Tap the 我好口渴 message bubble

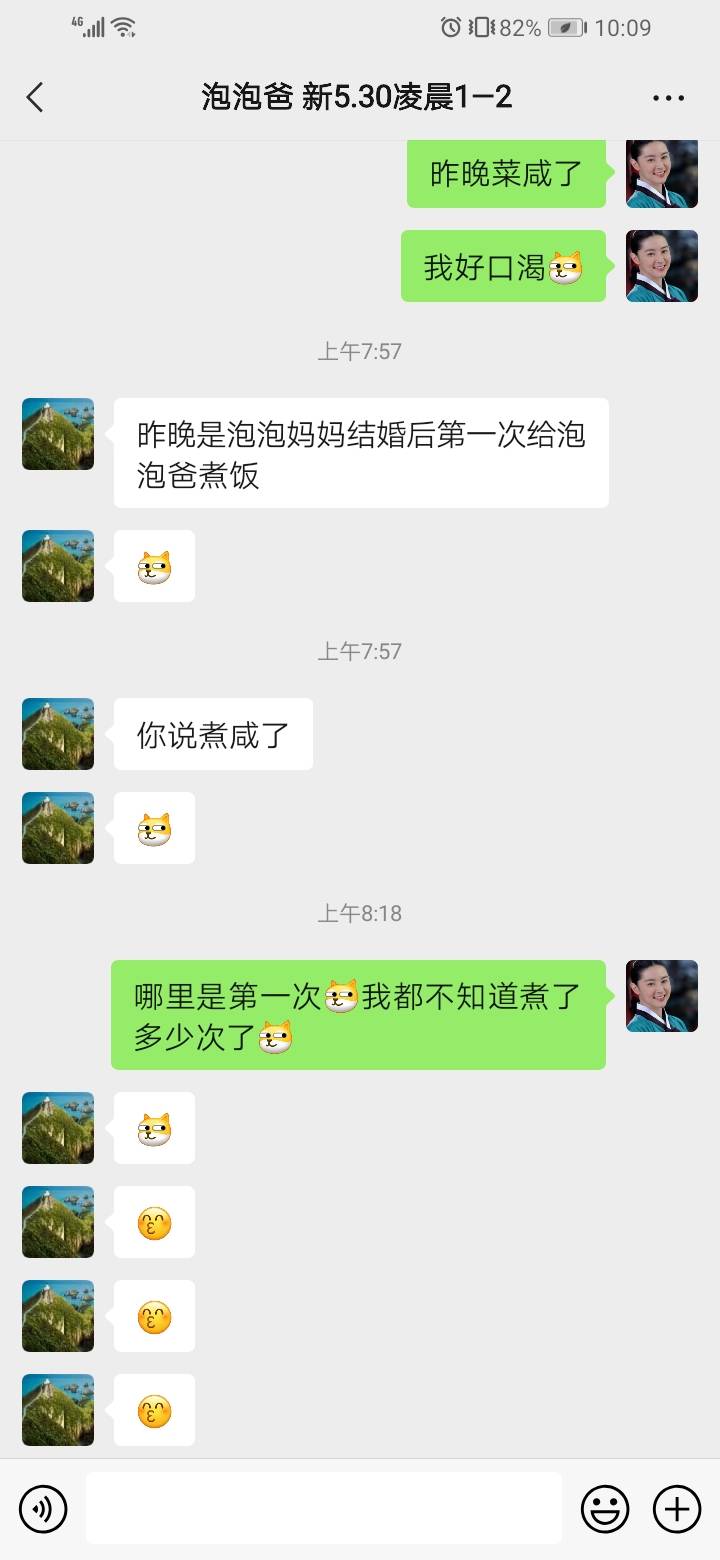coord(503,267)
